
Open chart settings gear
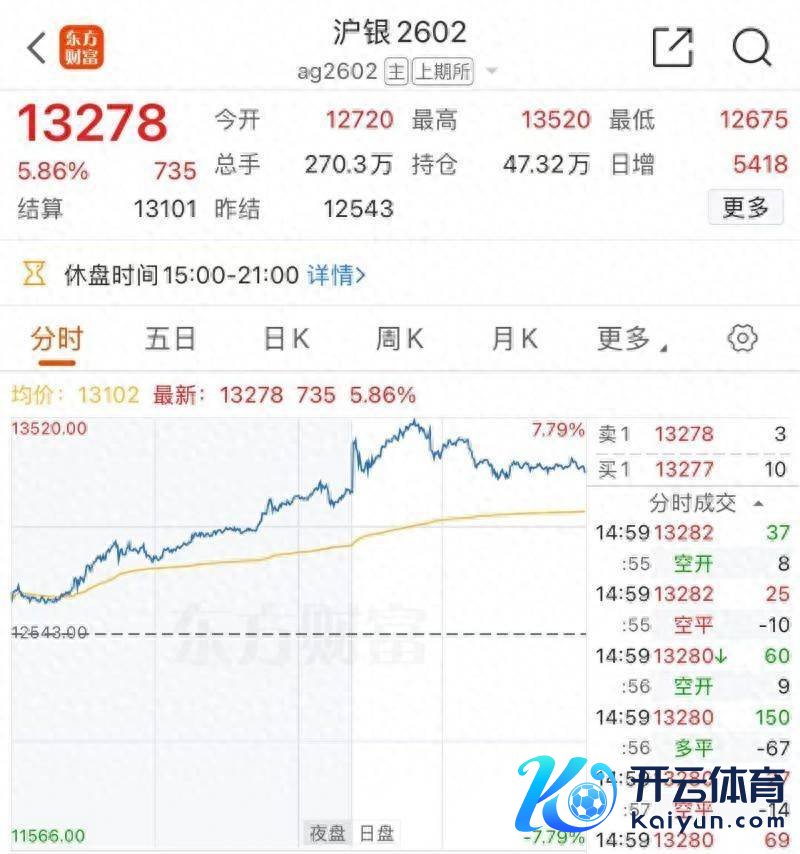pyautogui.click(x=742, y=339)
